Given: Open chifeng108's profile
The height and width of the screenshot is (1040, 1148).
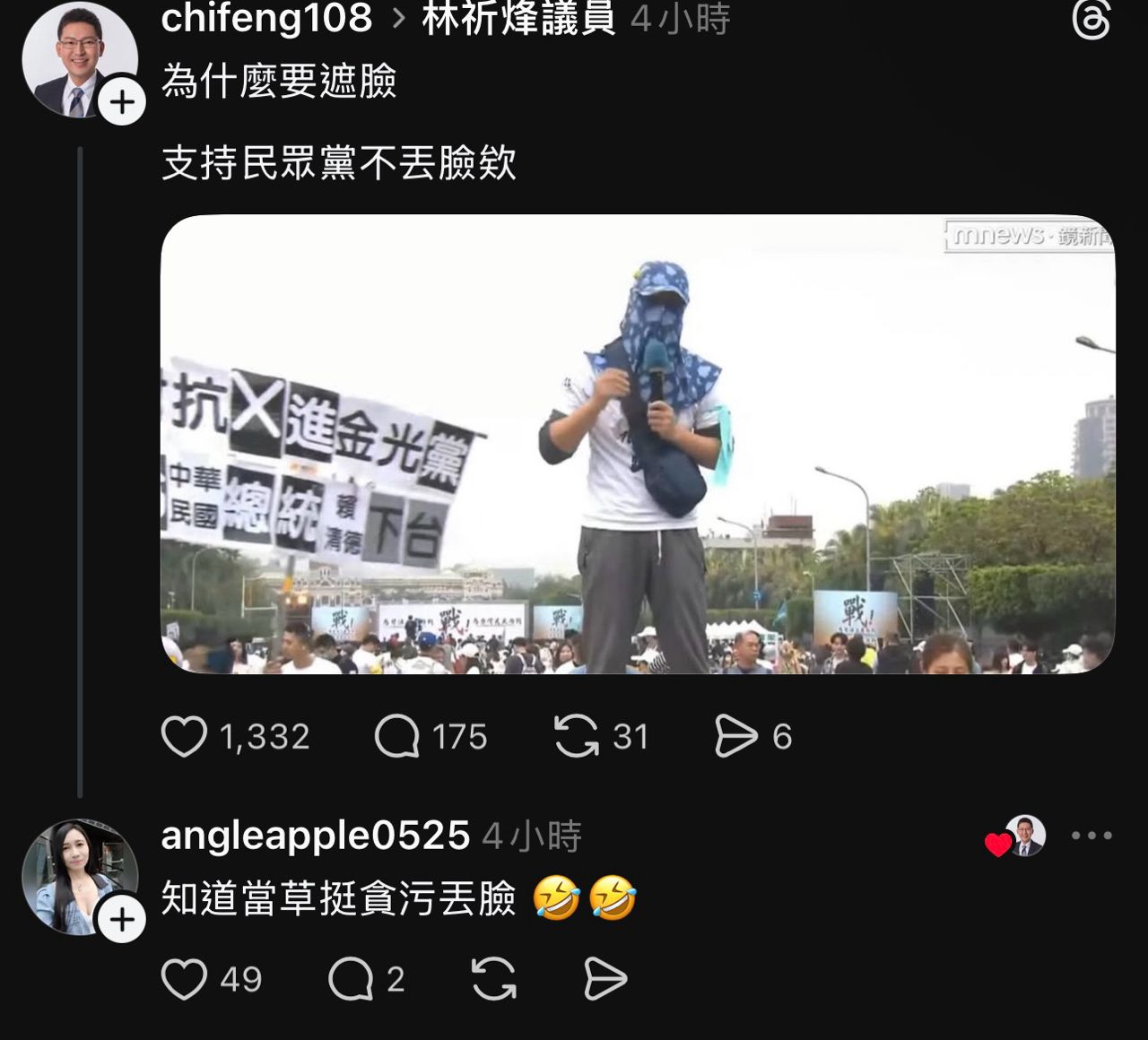Looking at the screenshot, I should 266,18.
